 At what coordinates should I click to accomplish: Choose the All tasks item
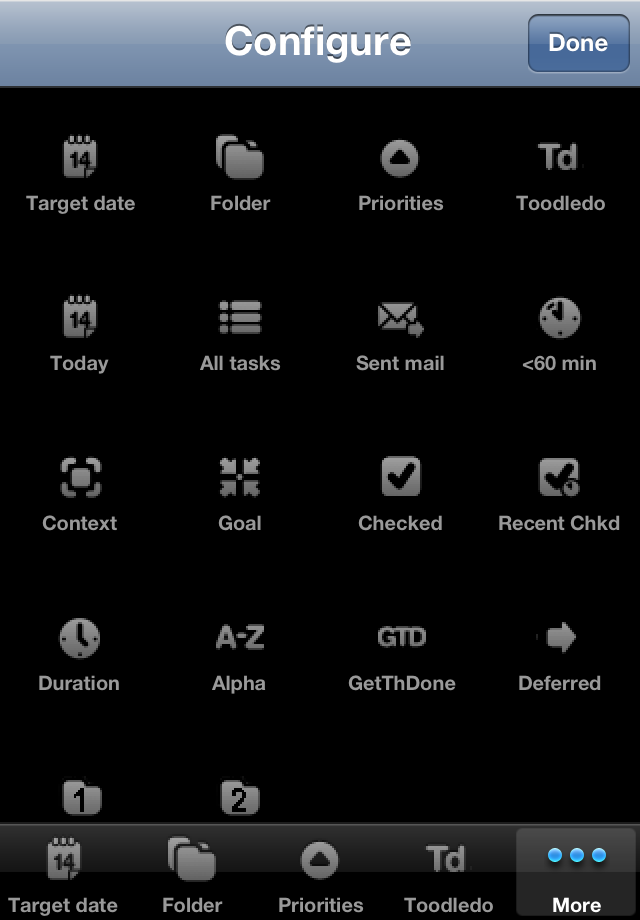pyautogui.click(x=240, y=320)
